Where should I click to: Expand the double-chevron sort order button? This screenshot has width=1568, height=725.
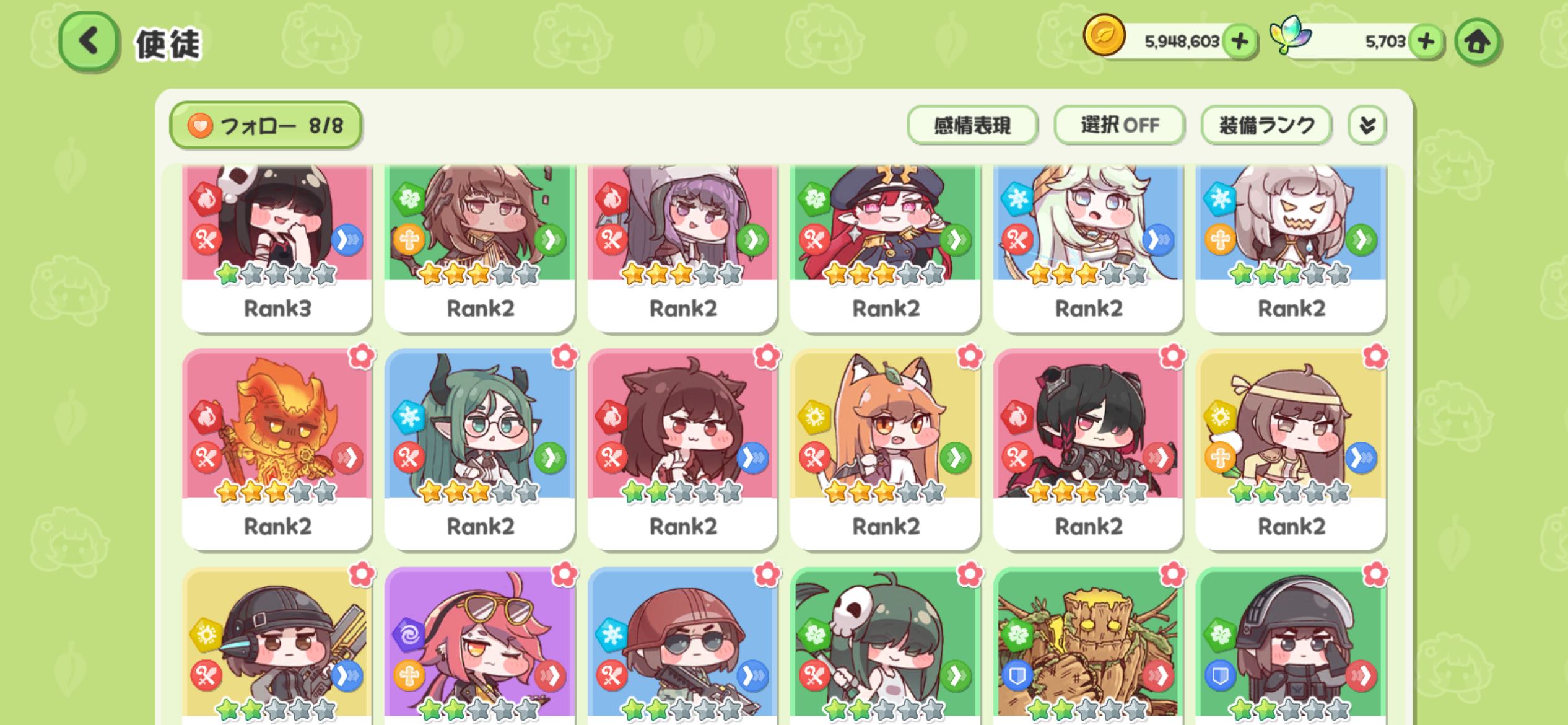click(x=1367, y=125)
